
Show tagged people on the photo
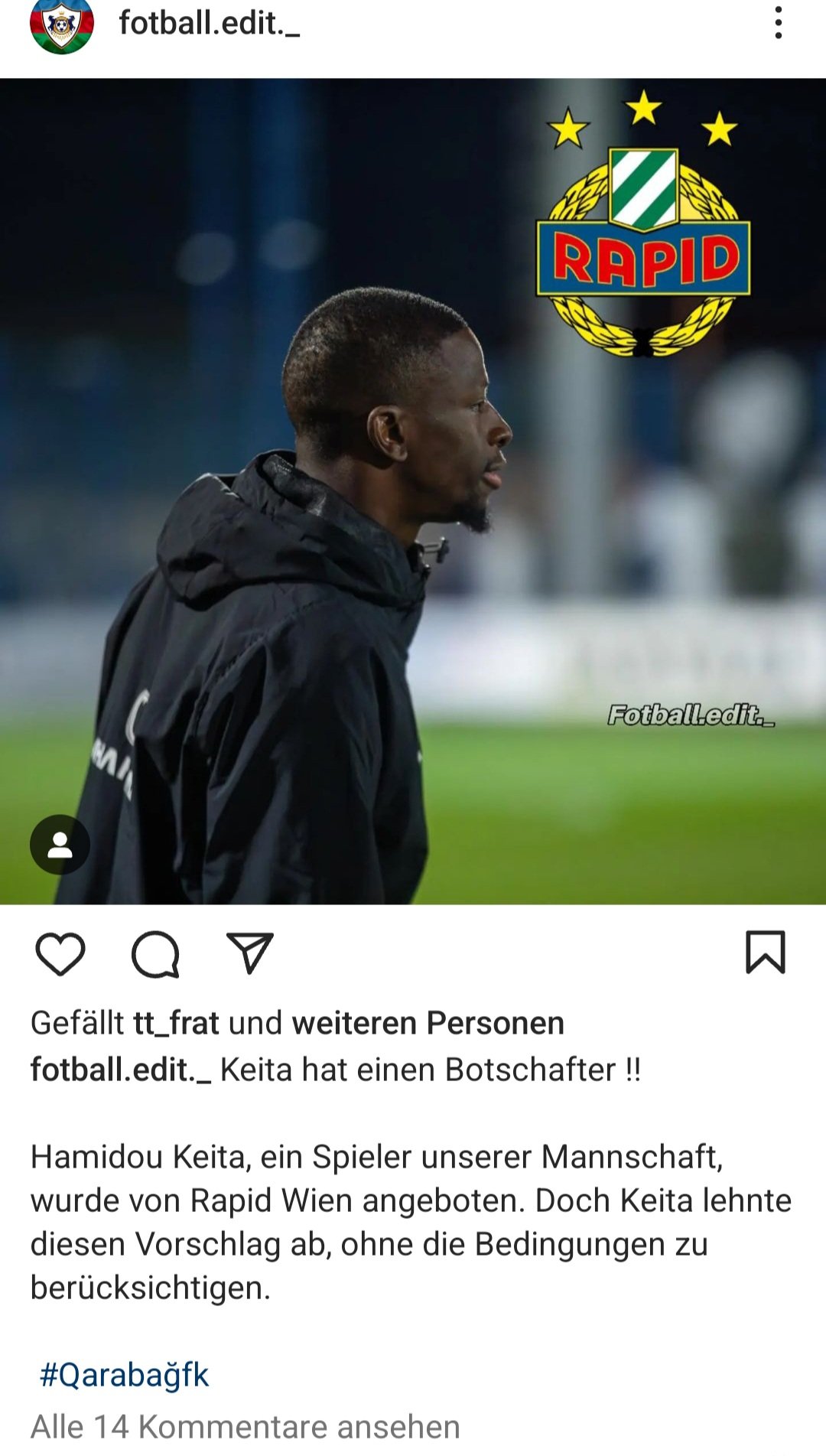(x=60, y=845)
